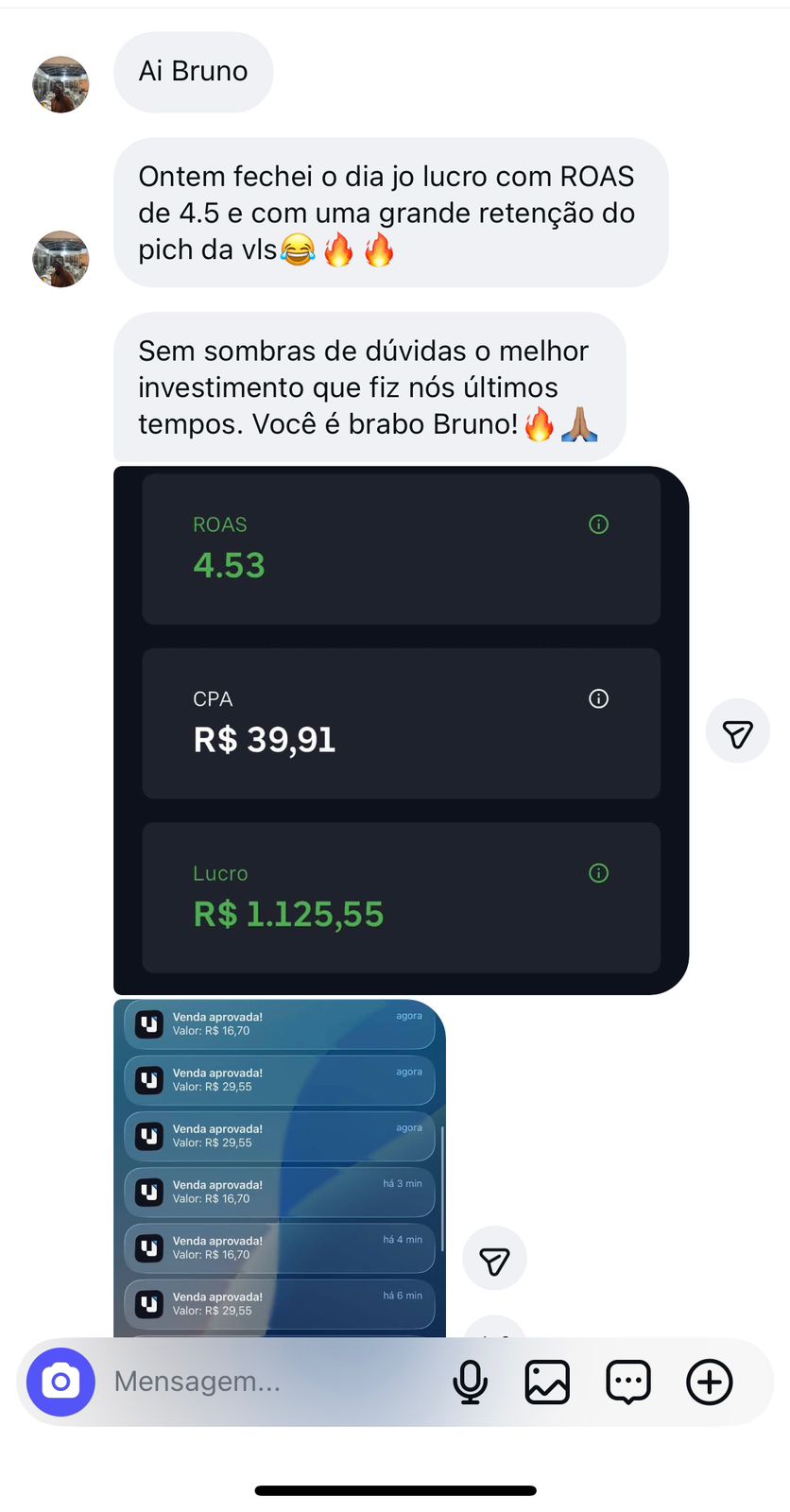Open the camera from the message bar
790x1512 pixels.
60,1382
